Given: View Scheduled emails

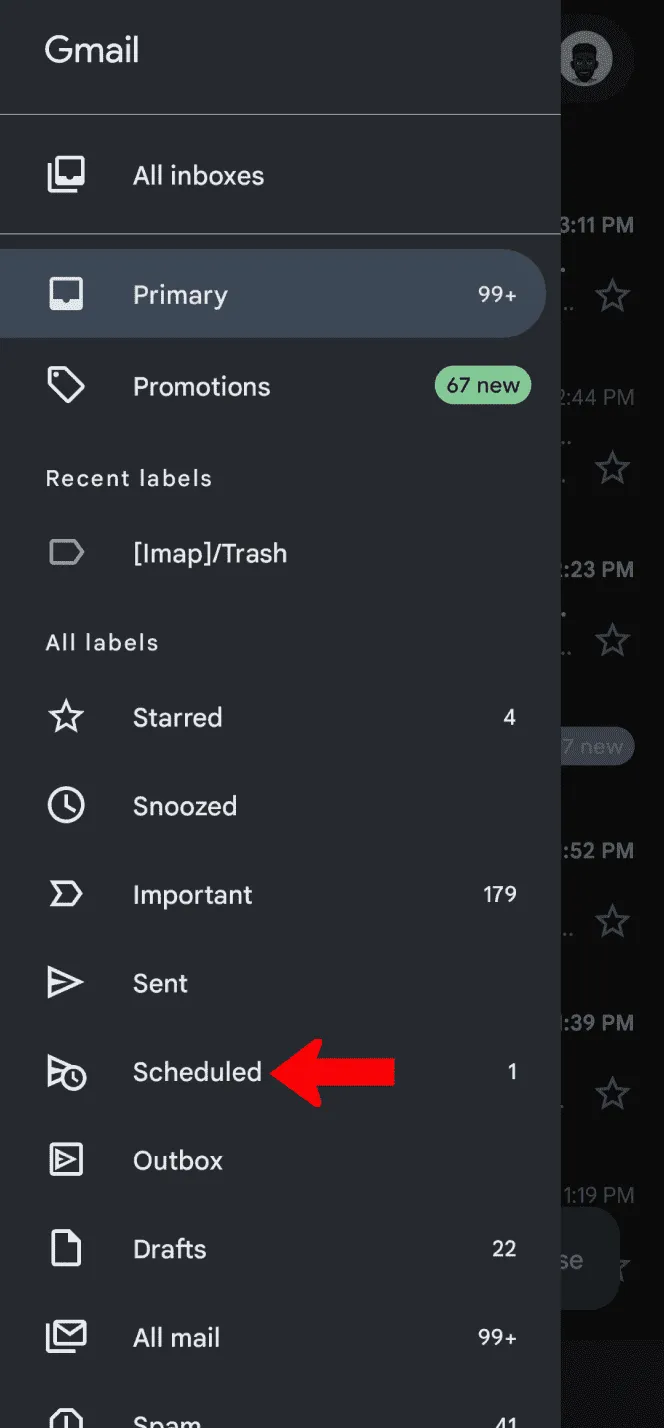Looking at the screenshot, I should pyautogui.click(x=197, y=1072).
